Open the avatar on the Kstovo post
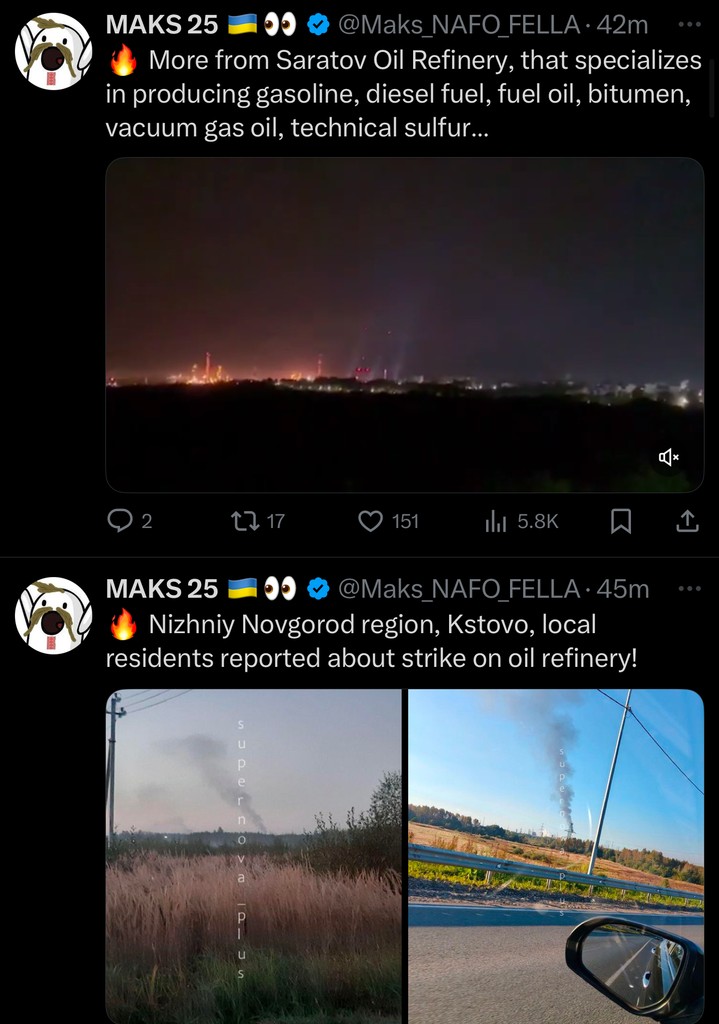Screen dimensions: 719x1024 pyautogui.click(x=53, y=616)
